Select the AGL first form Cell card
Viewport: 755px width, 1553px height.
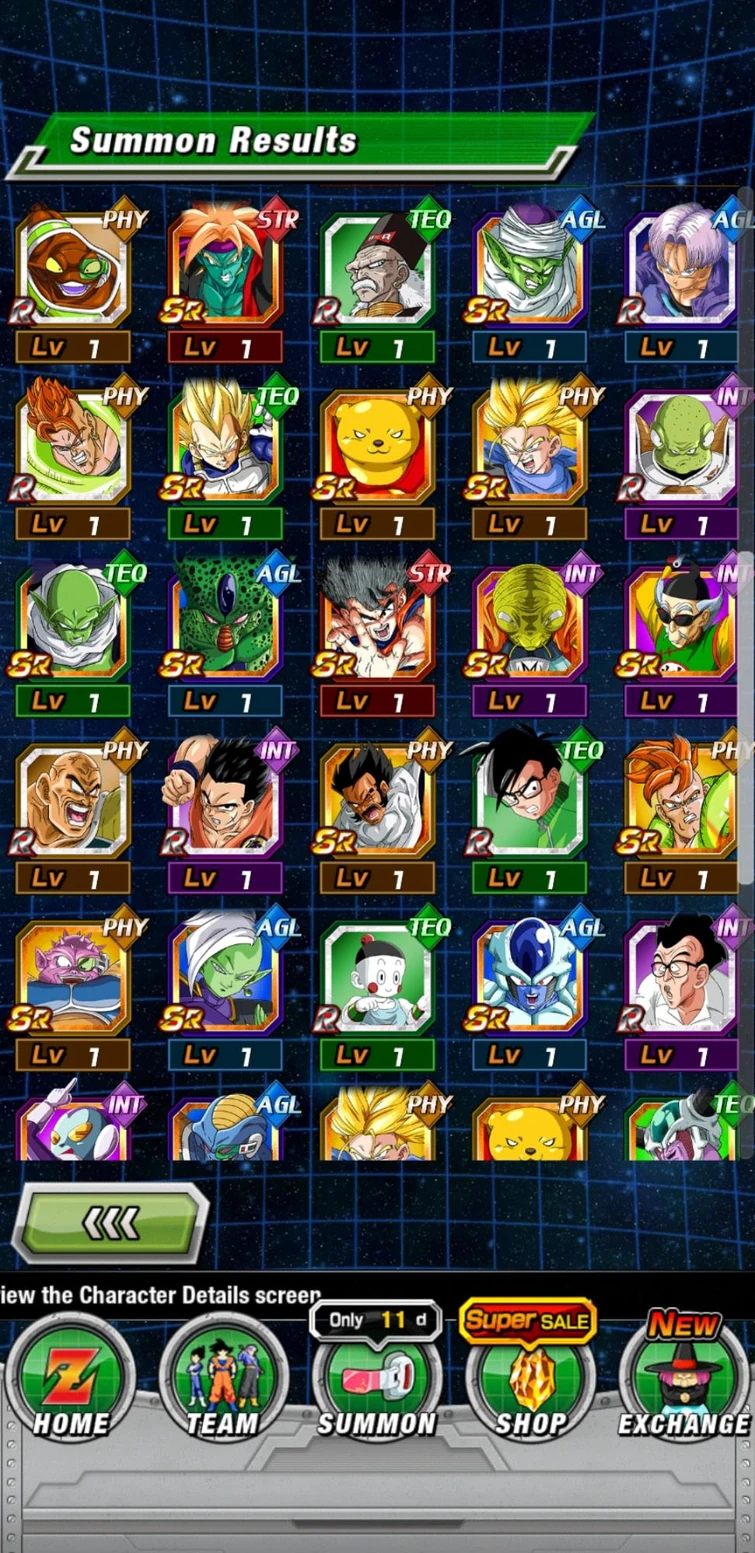225,620
